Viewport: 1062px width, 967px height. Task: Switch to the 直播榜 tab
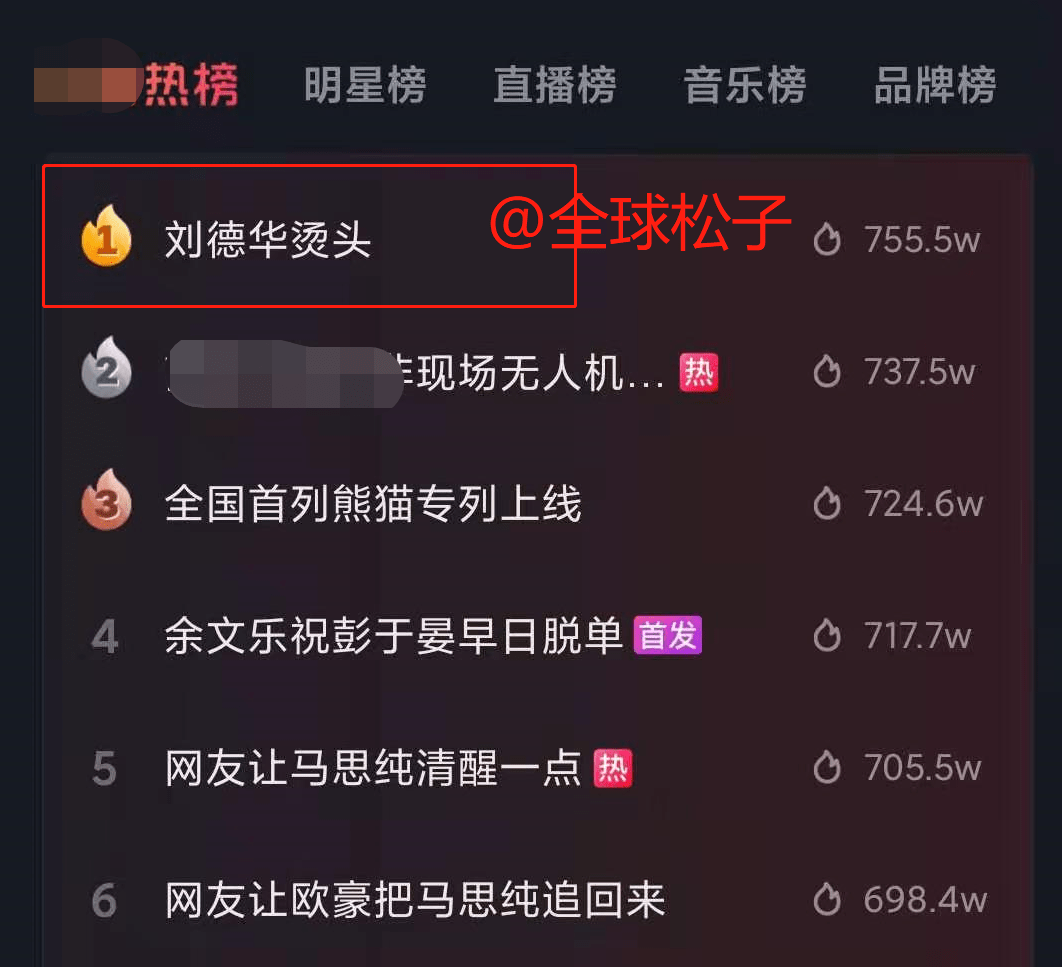[x=554, y=86]
